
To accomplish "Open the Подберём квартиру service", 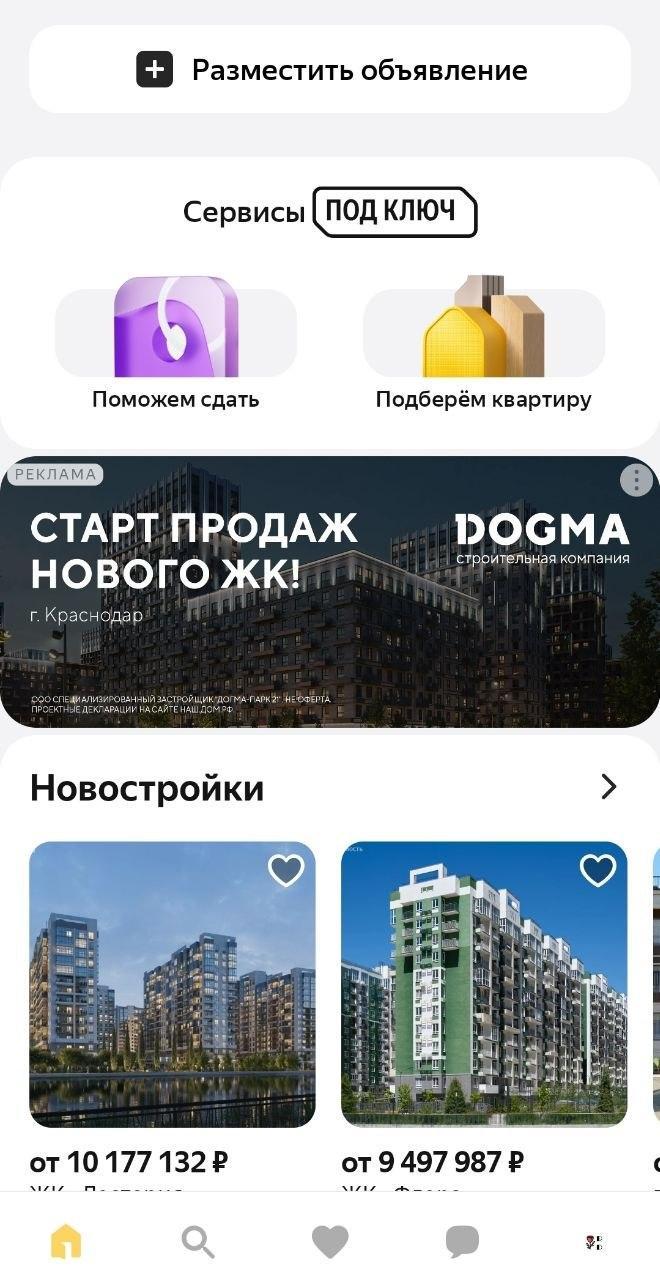I will coord(484,340).
